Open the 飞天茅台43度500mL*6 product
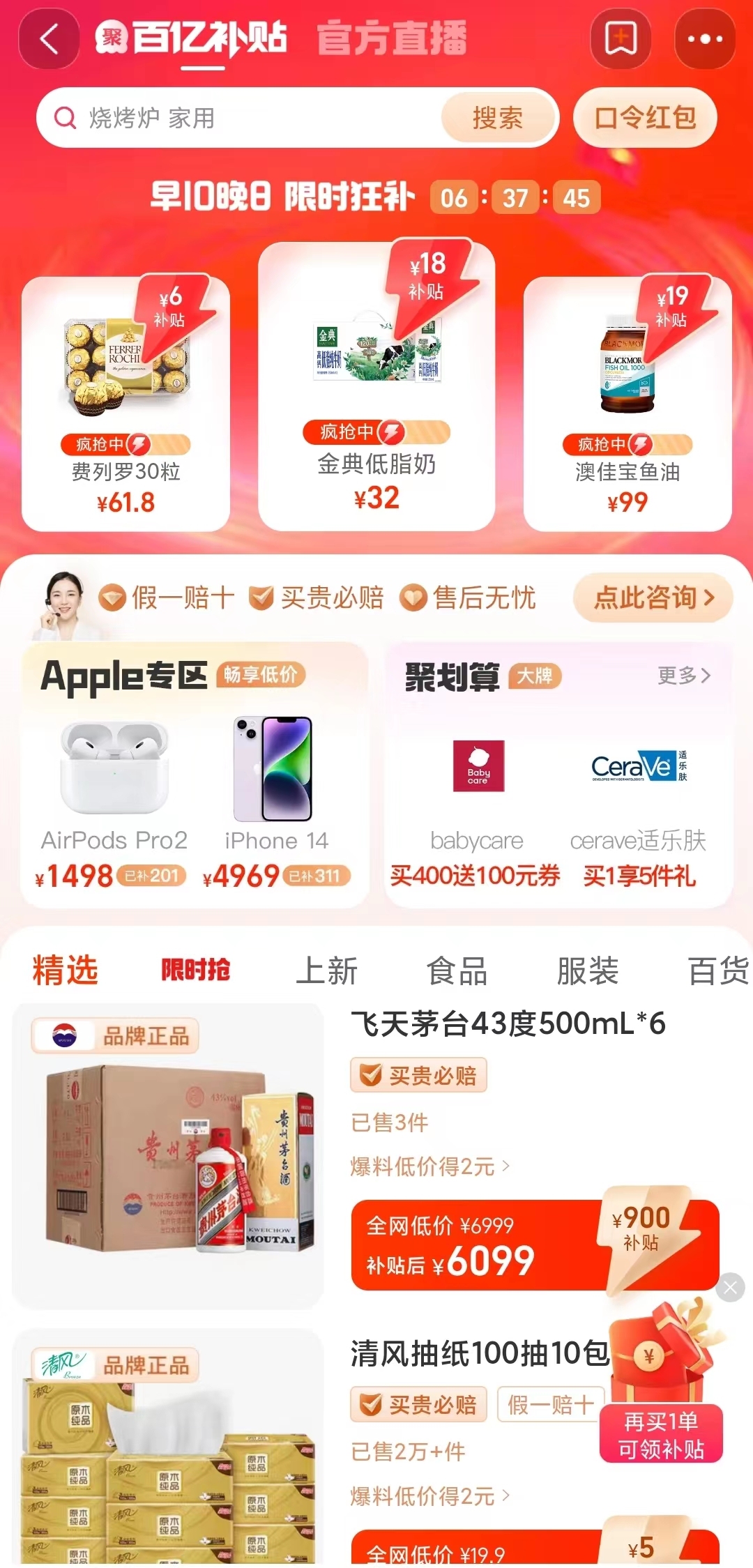Screen dimensions: 753x1568 (508, 1024)
